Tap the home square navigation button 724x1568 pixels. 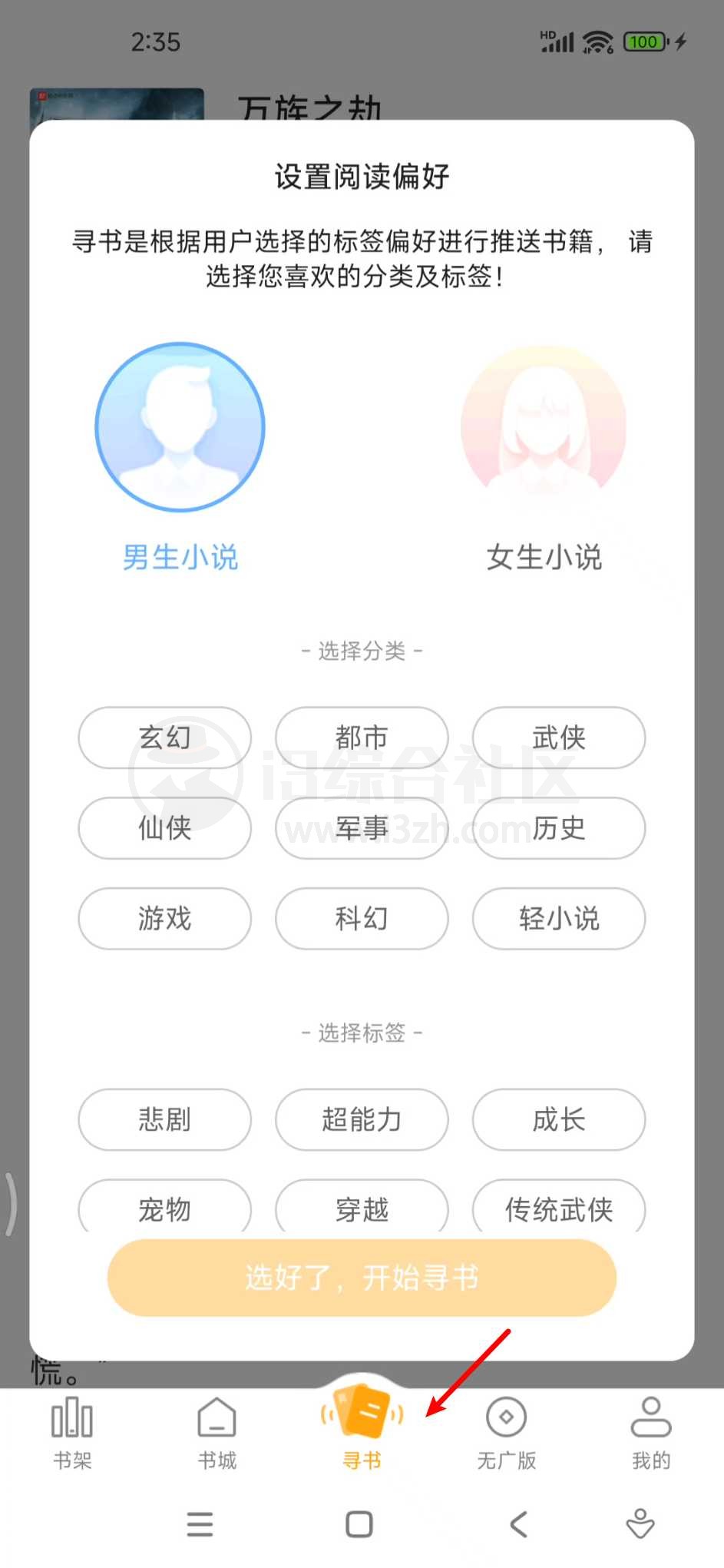click(x=358, y=1523)
